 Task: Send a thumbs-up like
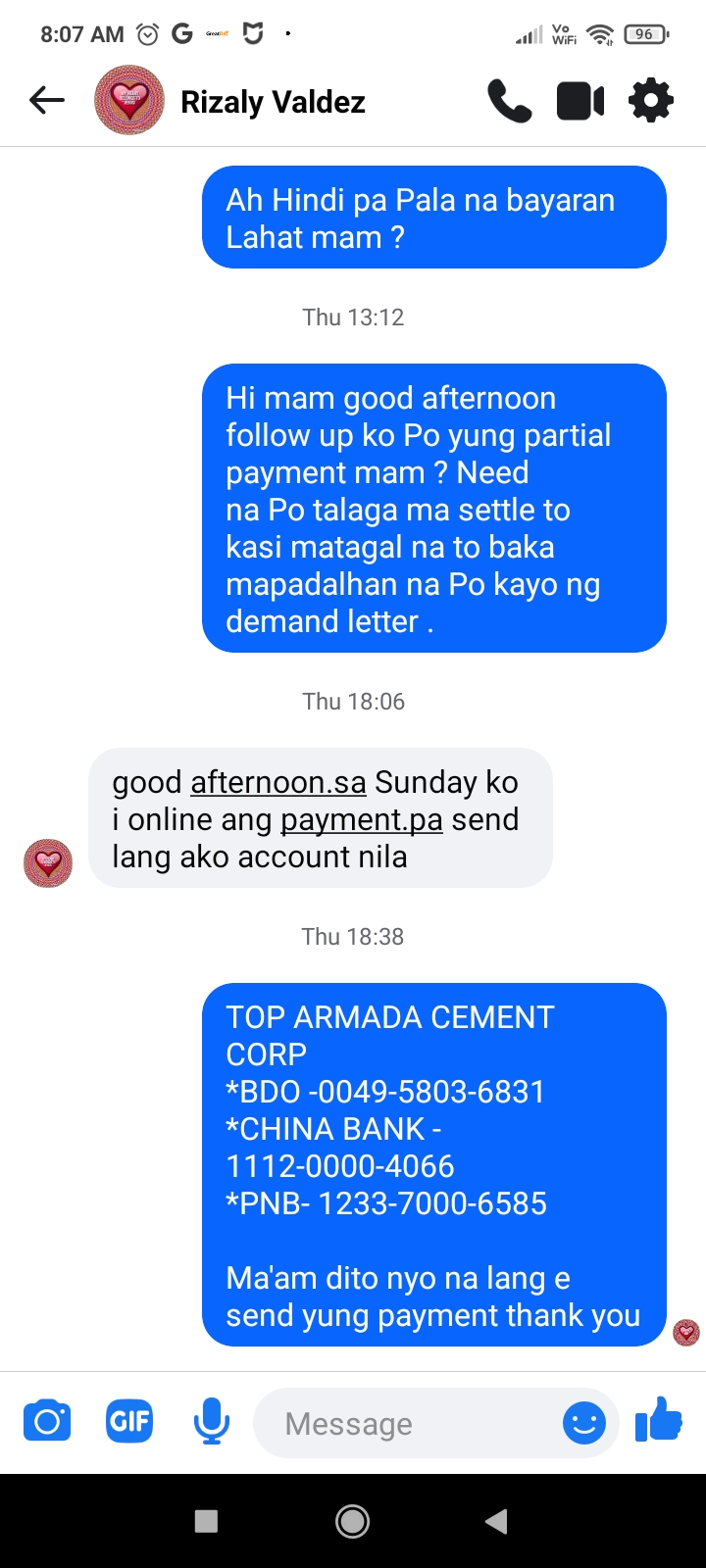[x=659, y=1420]
